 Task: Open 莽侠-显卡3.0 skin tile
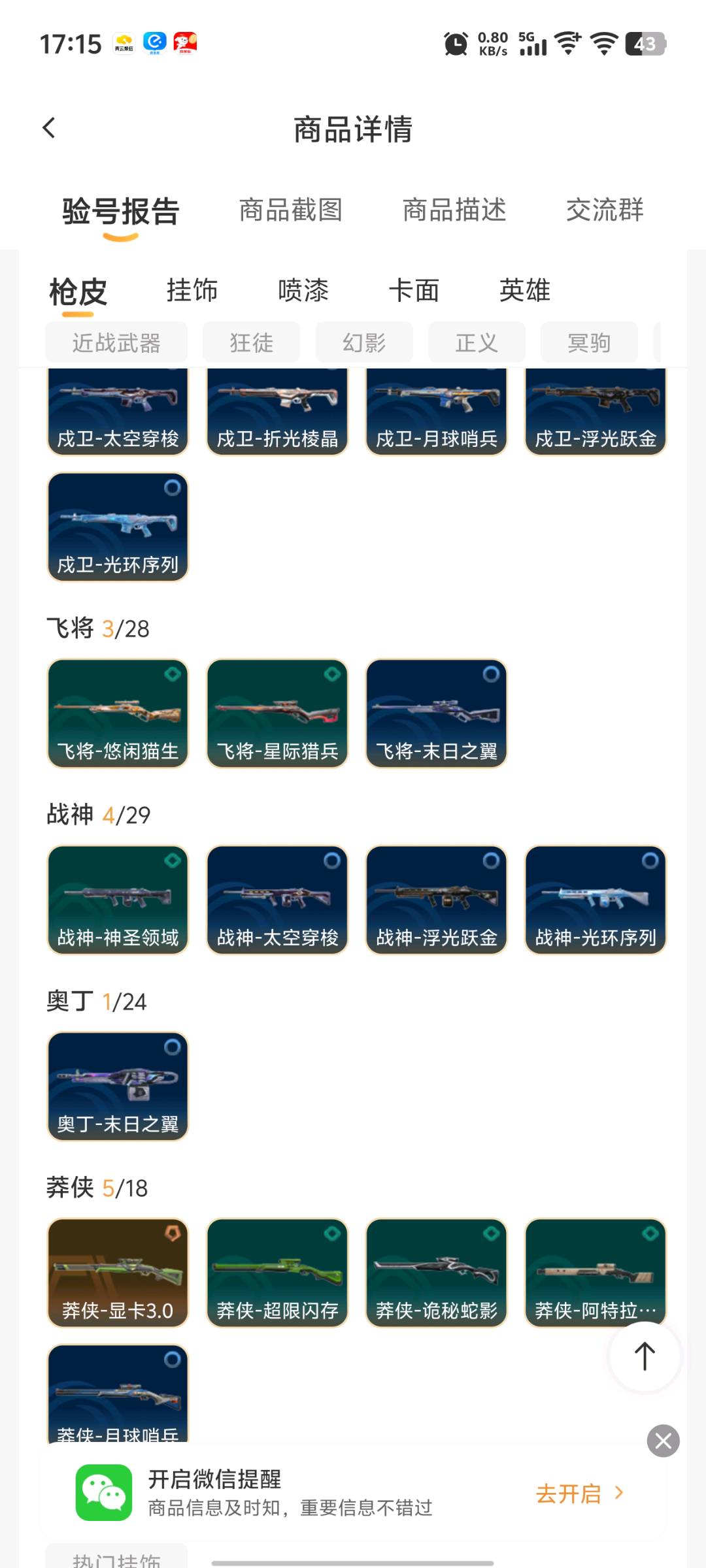pos(118,1273)
